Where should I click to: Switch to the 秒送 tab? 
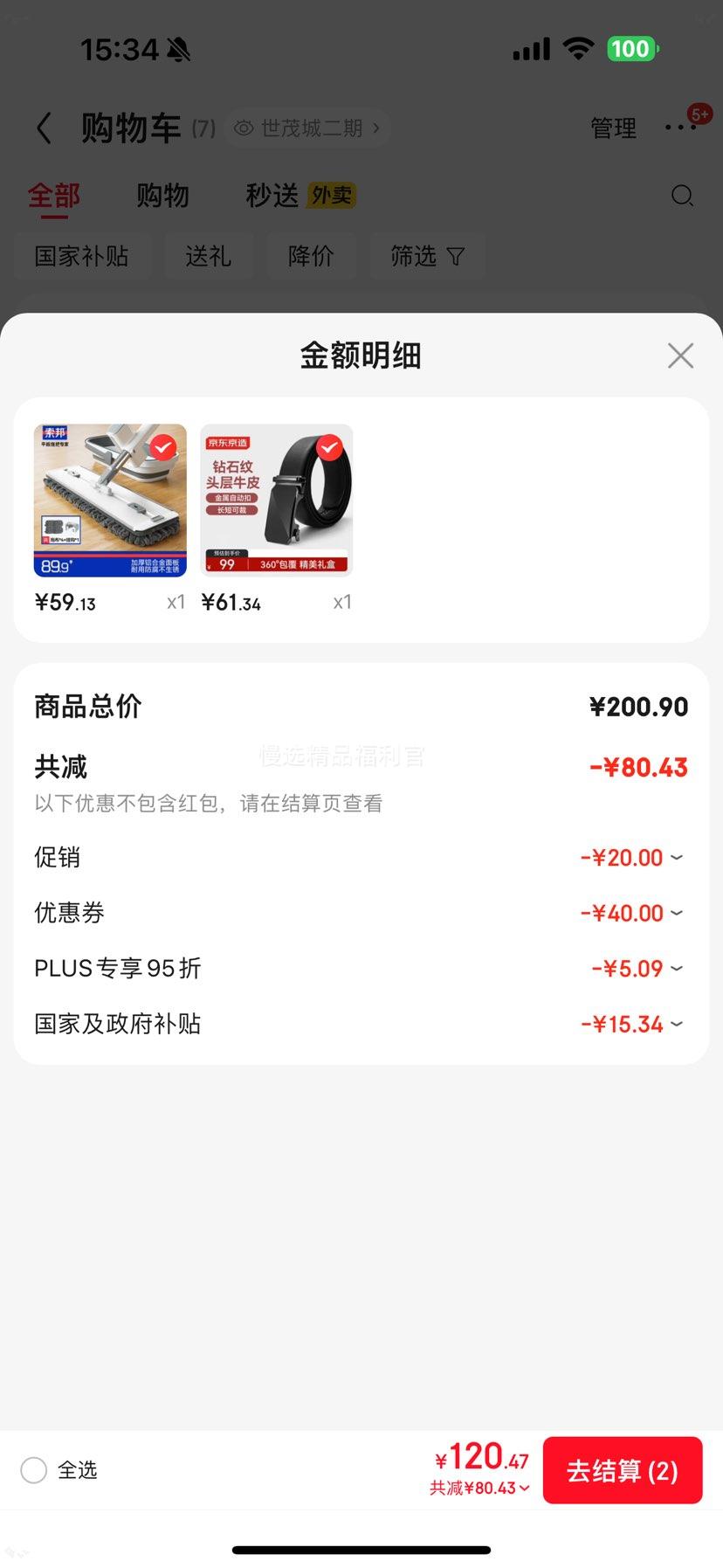272,195
